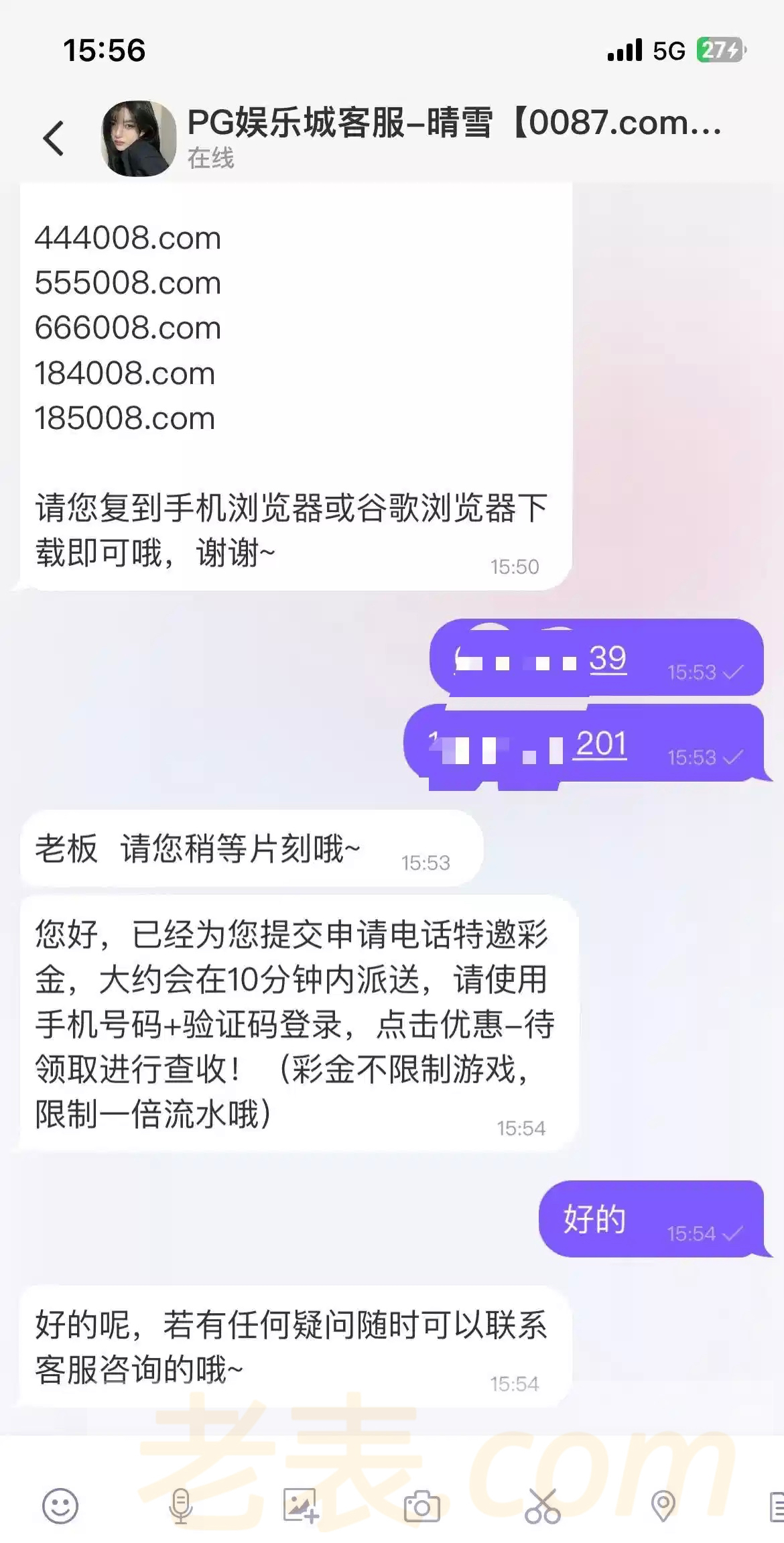Screen dimensions: 784x1543
Task: Tap the microphone for voice input
Action: click(x=180, y=1506)
